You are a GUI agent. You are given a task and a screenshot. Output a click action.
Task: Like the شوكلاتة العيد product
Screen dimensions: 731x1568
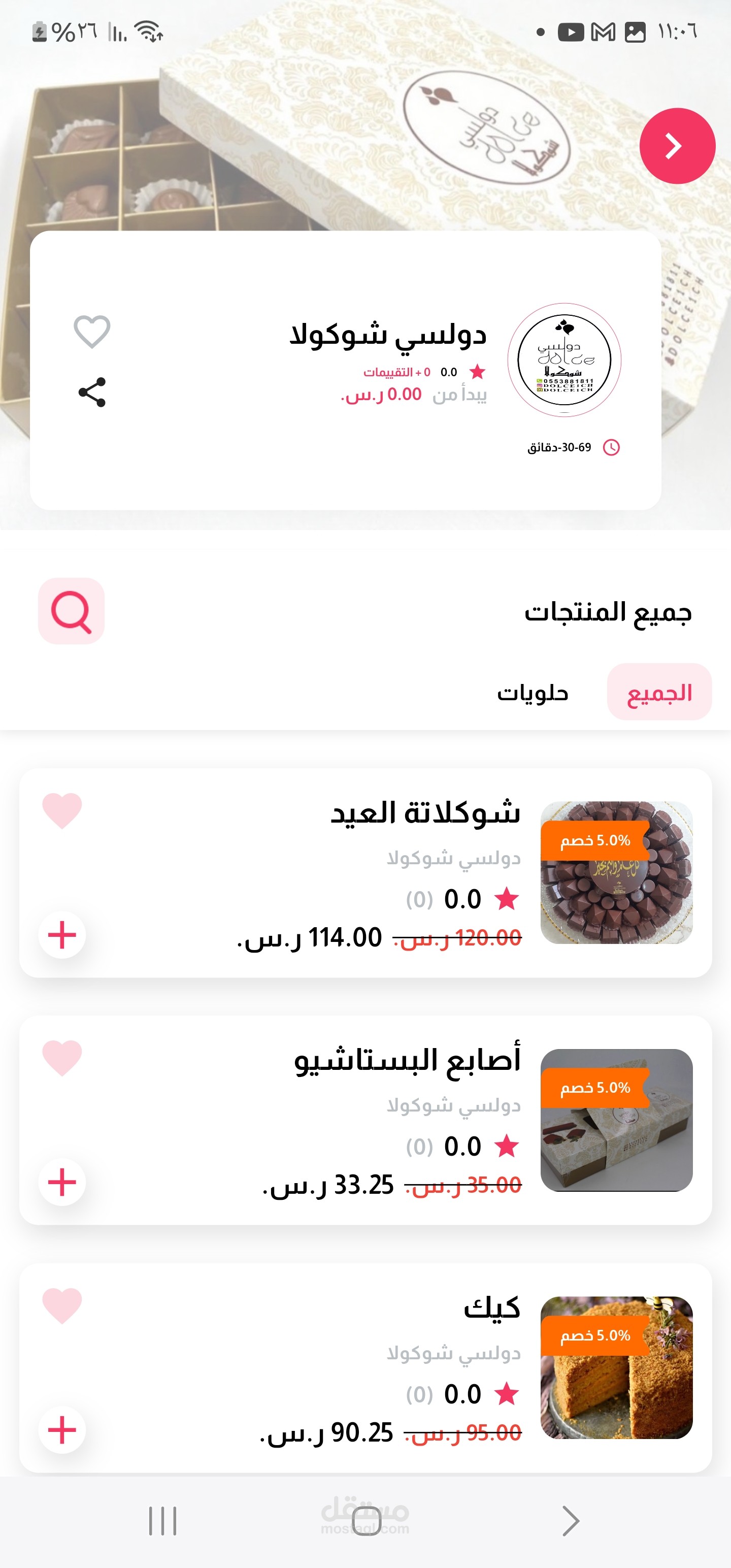tap(62, 810)
